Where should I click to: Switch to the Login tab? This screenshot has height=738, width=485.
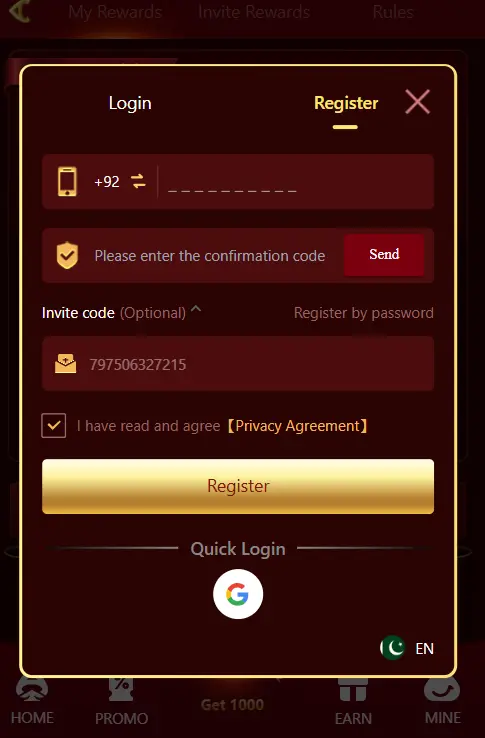click(x=130, y=103)
